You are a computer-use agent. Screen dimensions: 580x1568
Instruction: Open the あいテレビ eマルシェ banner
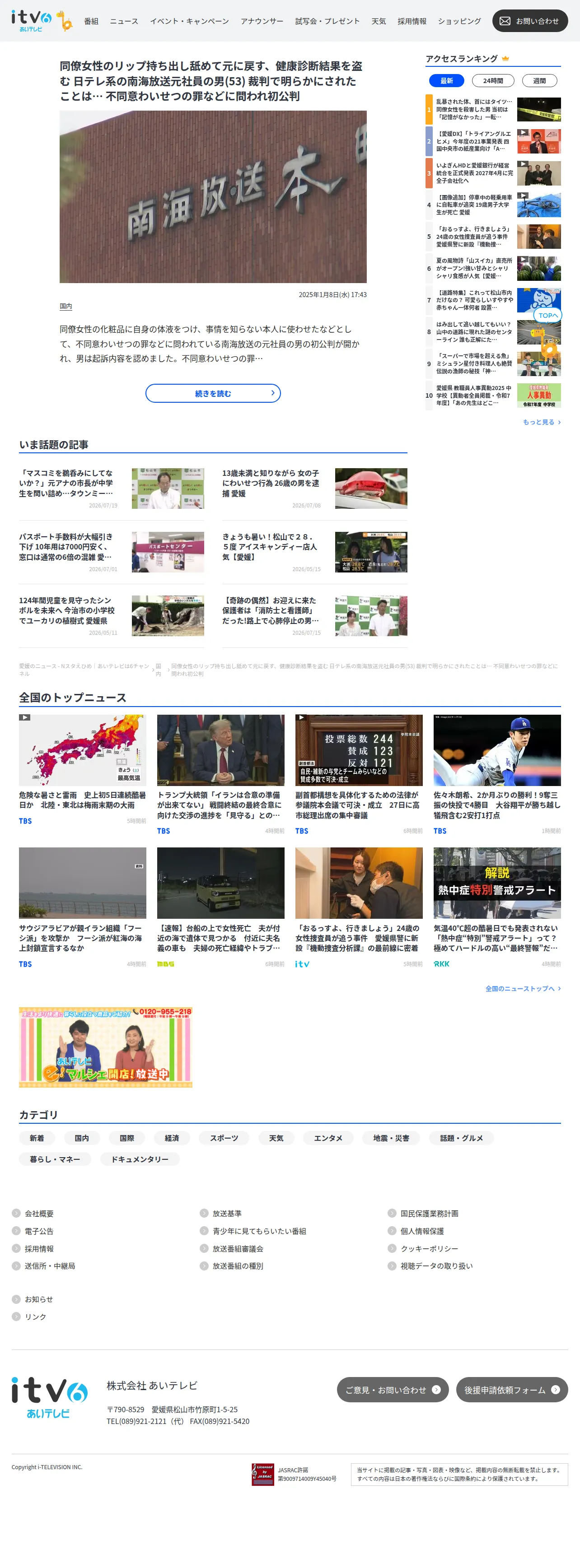coord(105,1047)
